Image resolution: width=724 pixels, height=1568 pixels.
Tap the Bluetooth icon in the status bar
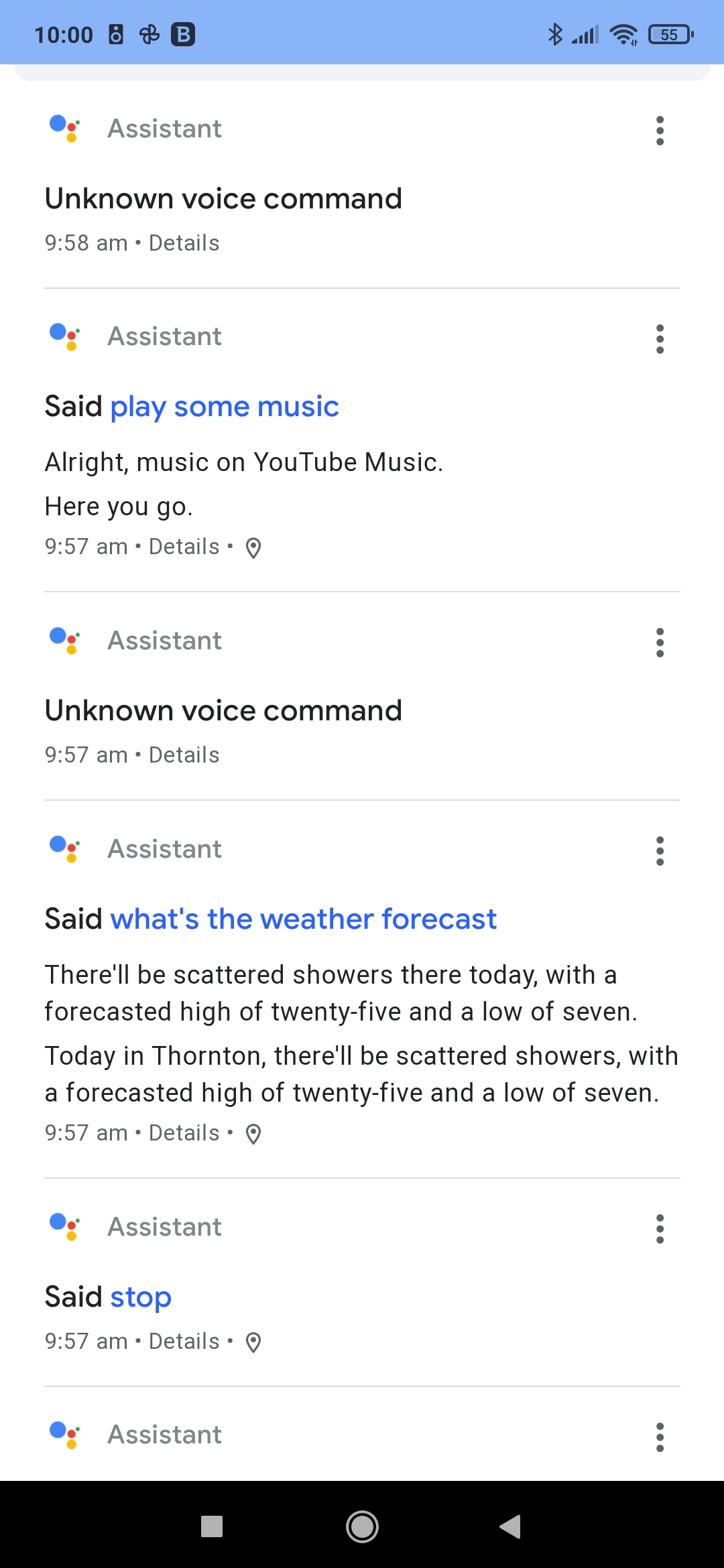tap(555, 34)
